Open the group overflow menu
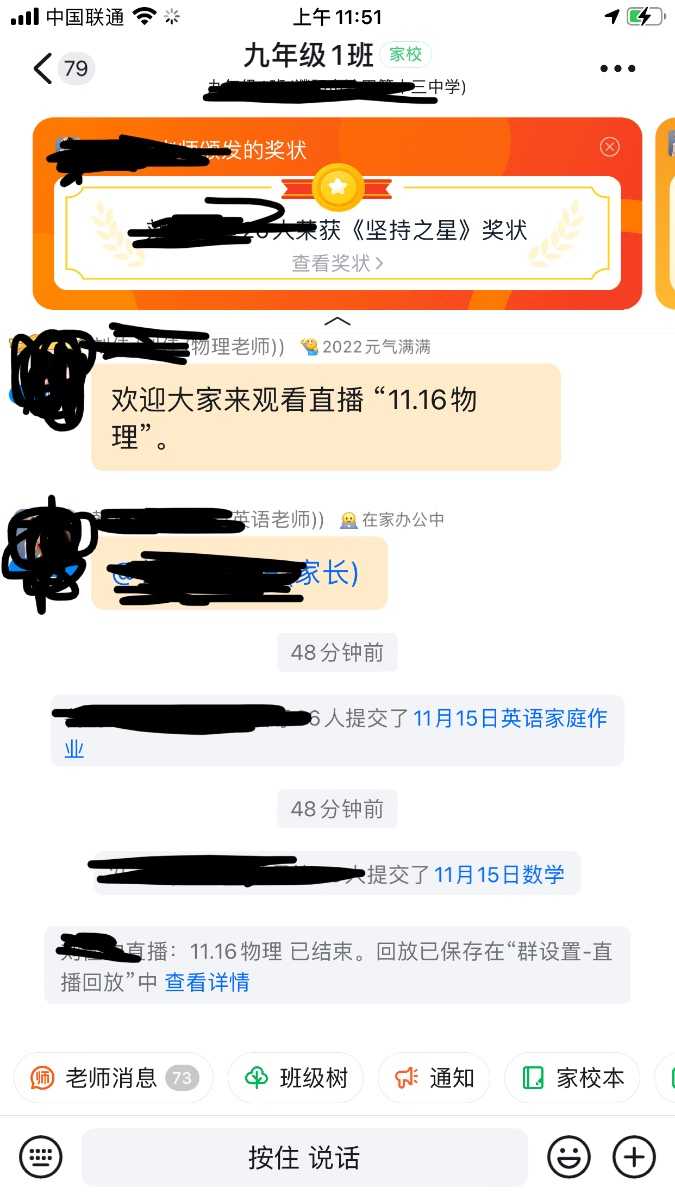Screen dimensions: 675x1200 coord(617,68)
